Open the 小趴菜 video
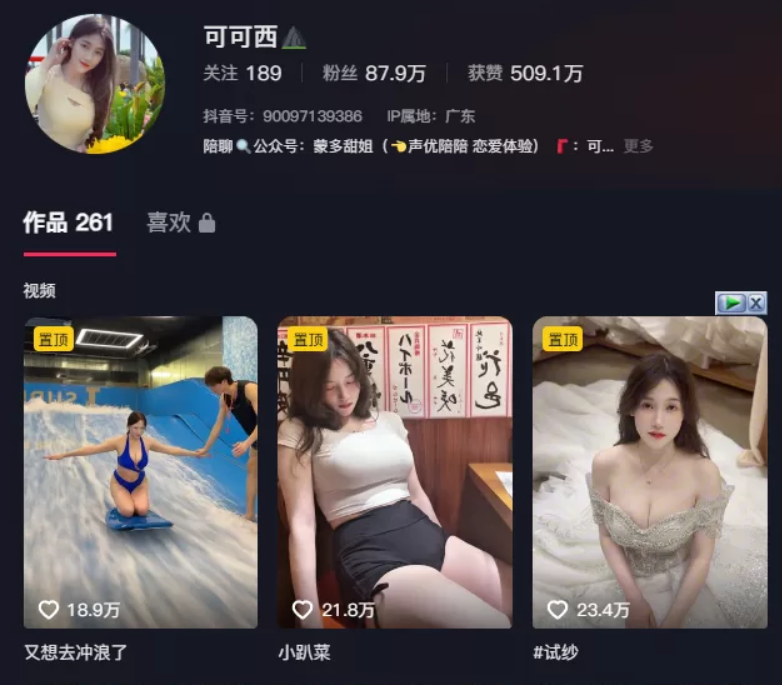 [x=394, y=472]
